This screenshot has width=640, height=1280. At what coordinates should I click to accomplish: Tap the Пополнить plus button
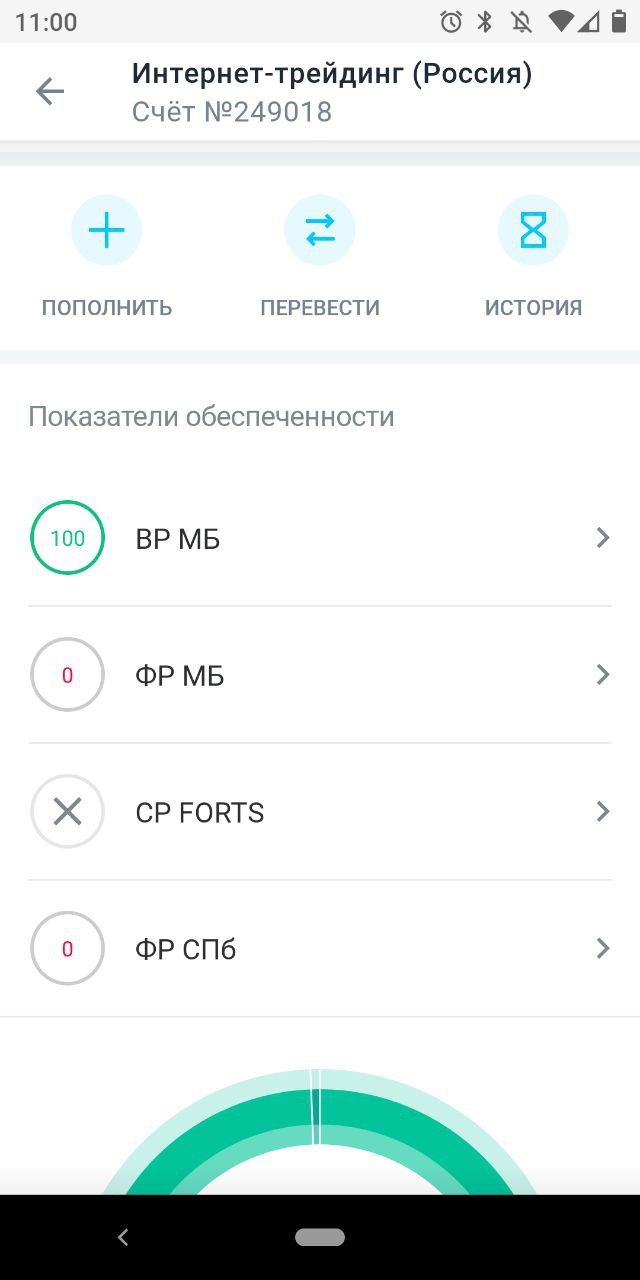(x=106, y=231)
